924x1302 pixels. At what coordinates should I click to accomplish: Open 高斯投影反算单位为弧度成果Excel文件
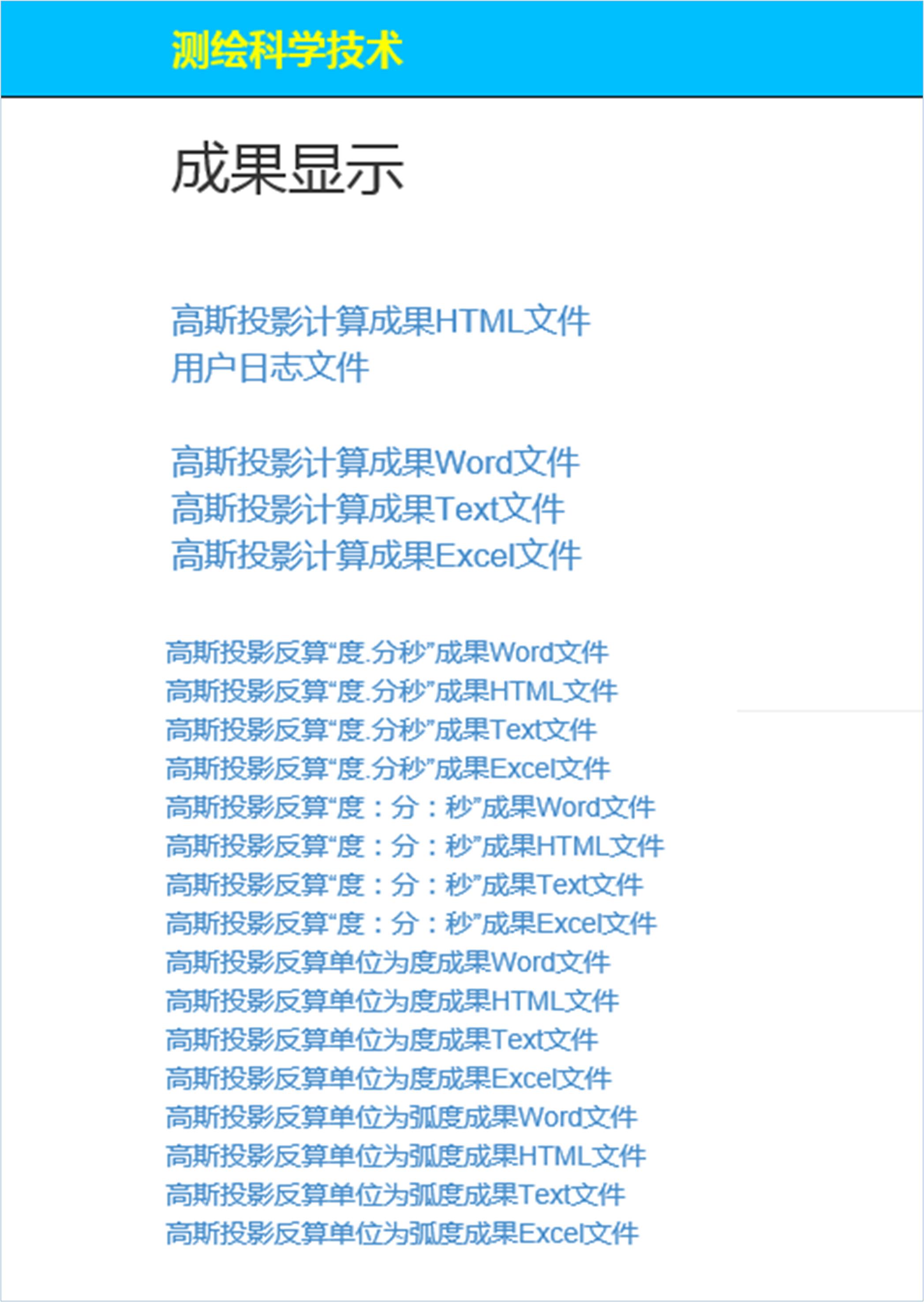click(402, 1233)
